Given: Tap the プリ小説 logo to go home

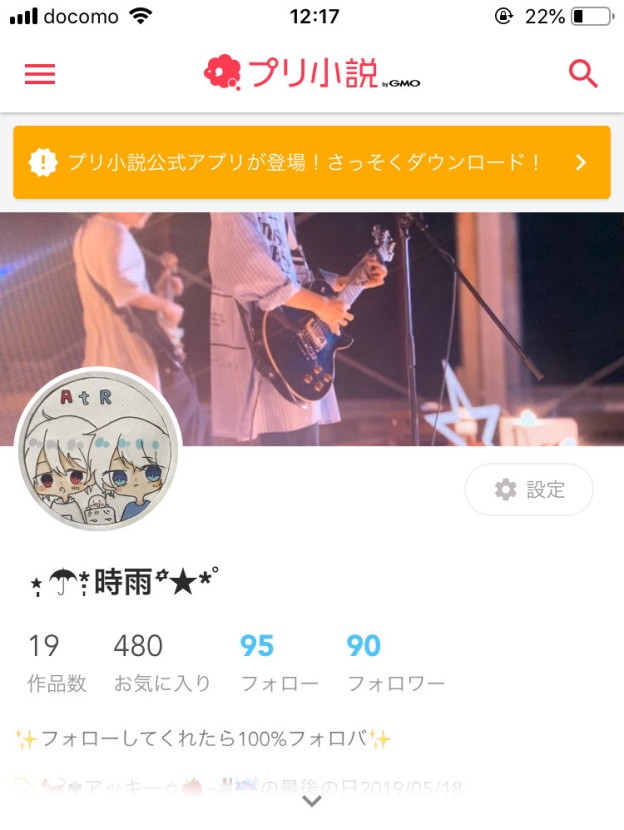Looking at the screenshot, I should 311,73.
